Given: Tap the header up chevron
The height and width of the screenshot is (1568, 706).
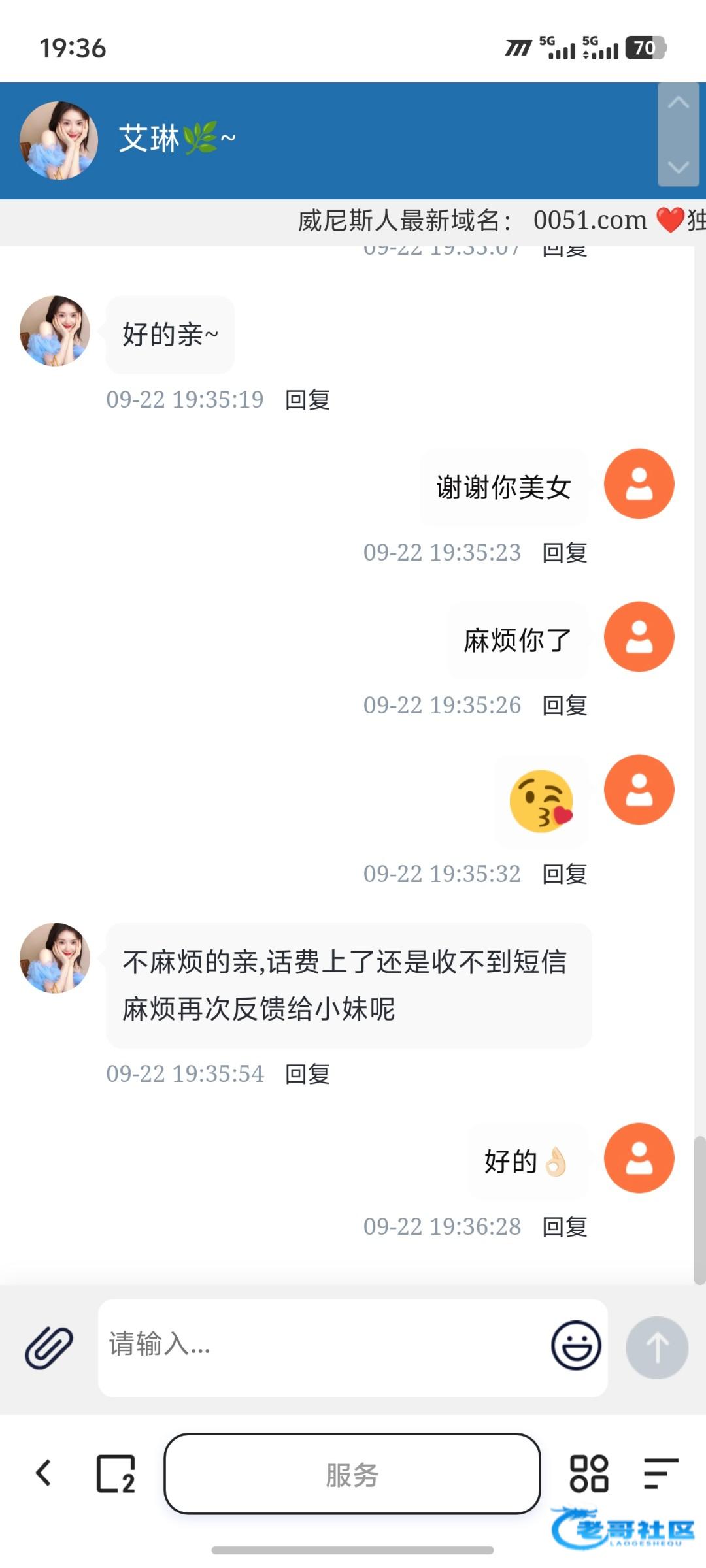Looking at the screenshot, I should click(x=679, y=103).
